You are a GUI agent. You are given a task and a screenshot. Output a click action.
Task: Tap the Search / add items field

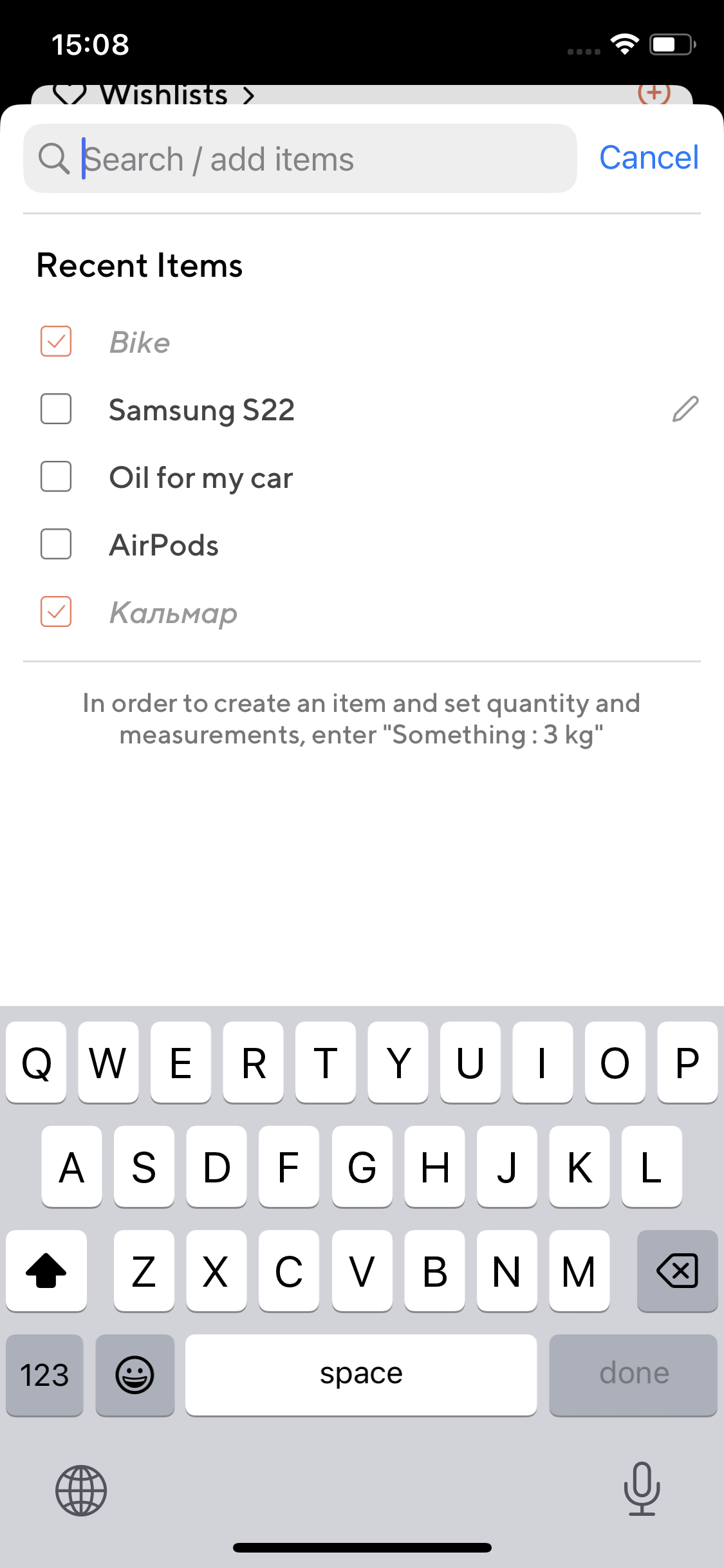[x=322, y=159]
